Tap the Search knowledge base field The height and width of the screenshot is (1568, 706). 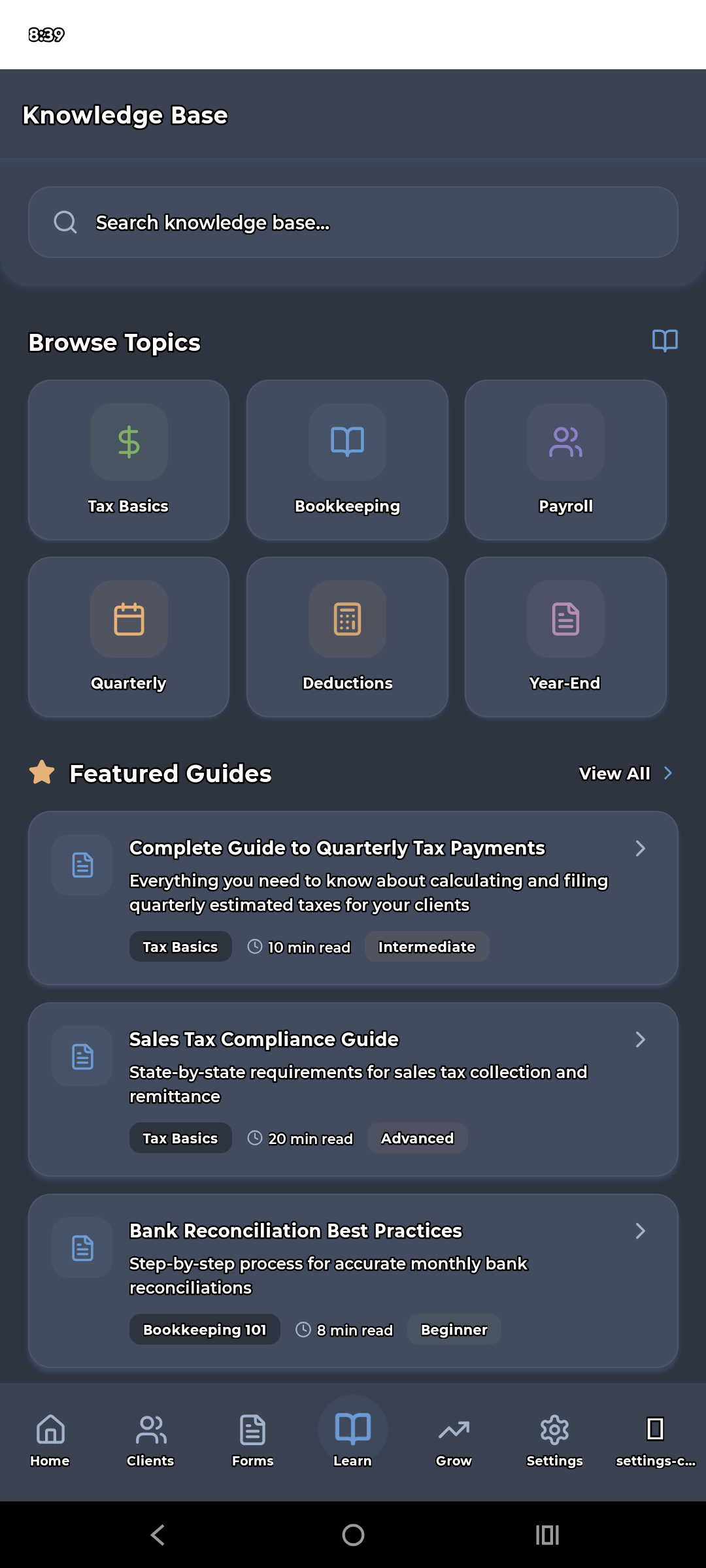[x=353, y=222]
